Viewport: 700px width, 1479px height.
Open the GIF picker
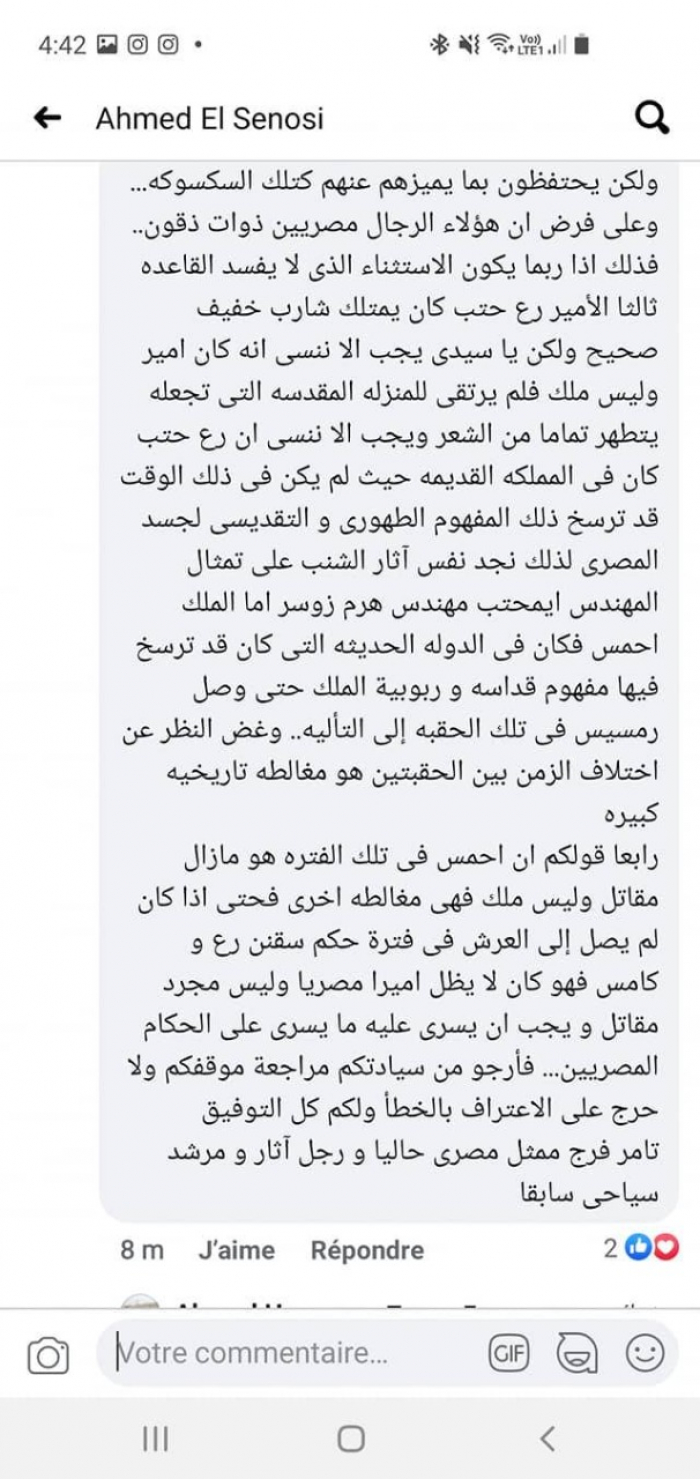[x=509, y=1354]
